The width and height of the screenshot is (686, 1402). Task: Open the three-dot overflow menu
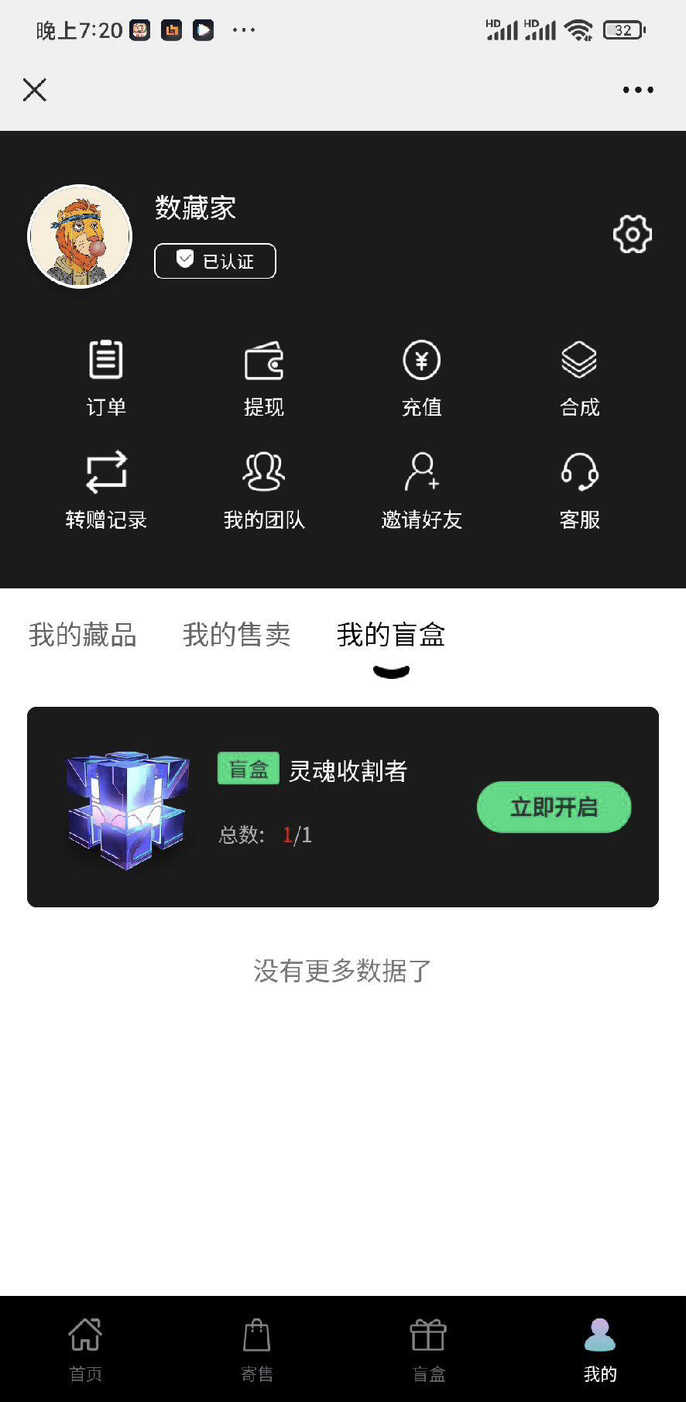[638, 90]
